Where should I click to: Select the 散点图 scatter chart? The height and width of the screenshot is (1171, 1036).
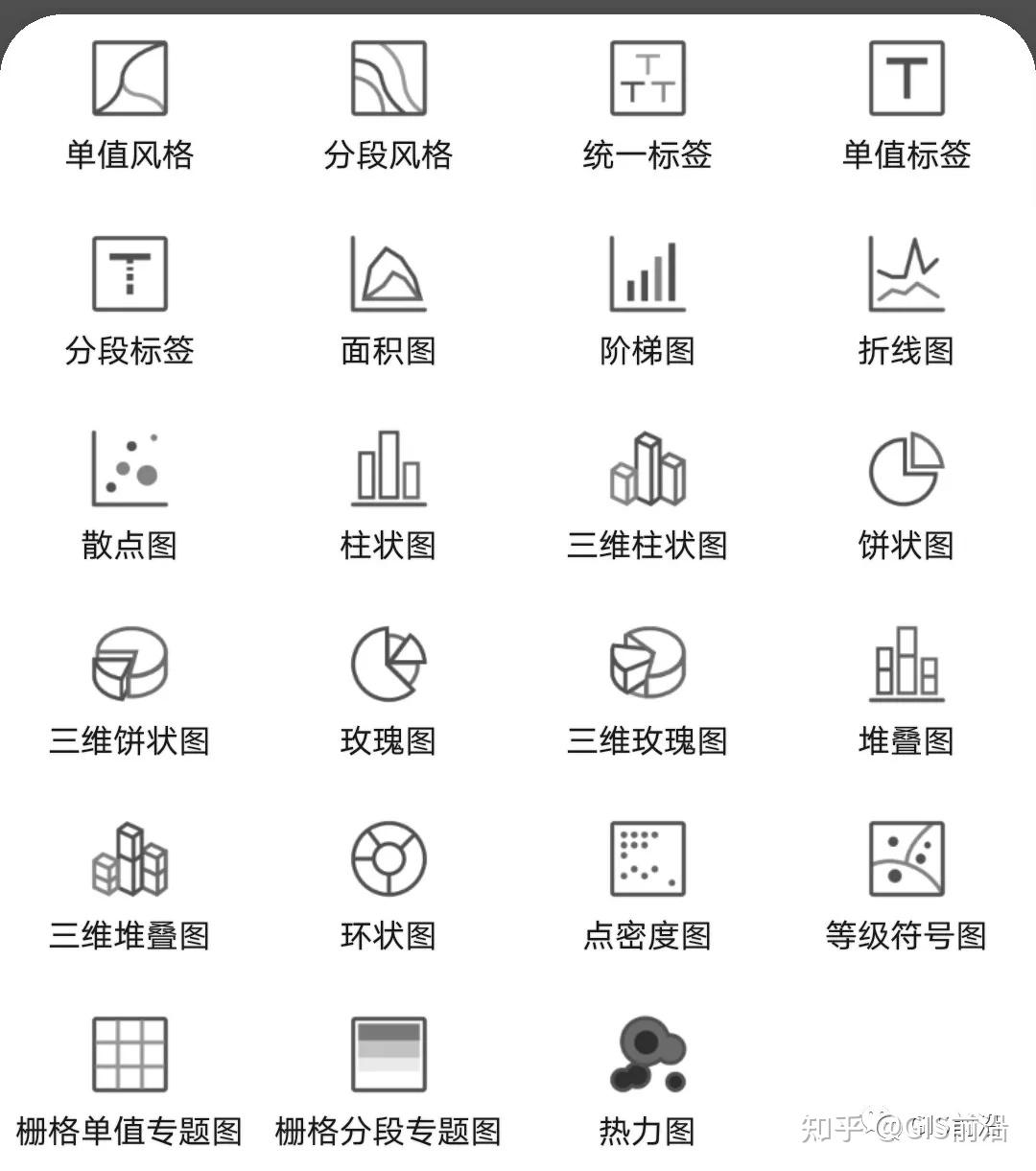[129, 470]
